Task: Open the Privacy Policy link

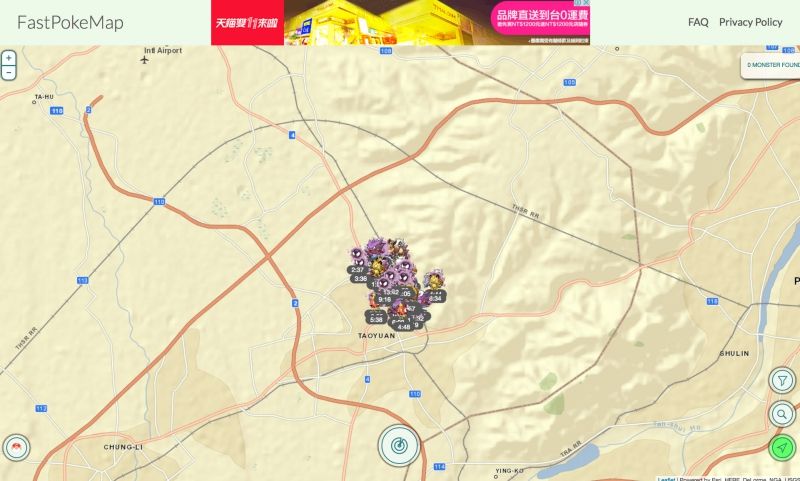Action: click(750, 22)
